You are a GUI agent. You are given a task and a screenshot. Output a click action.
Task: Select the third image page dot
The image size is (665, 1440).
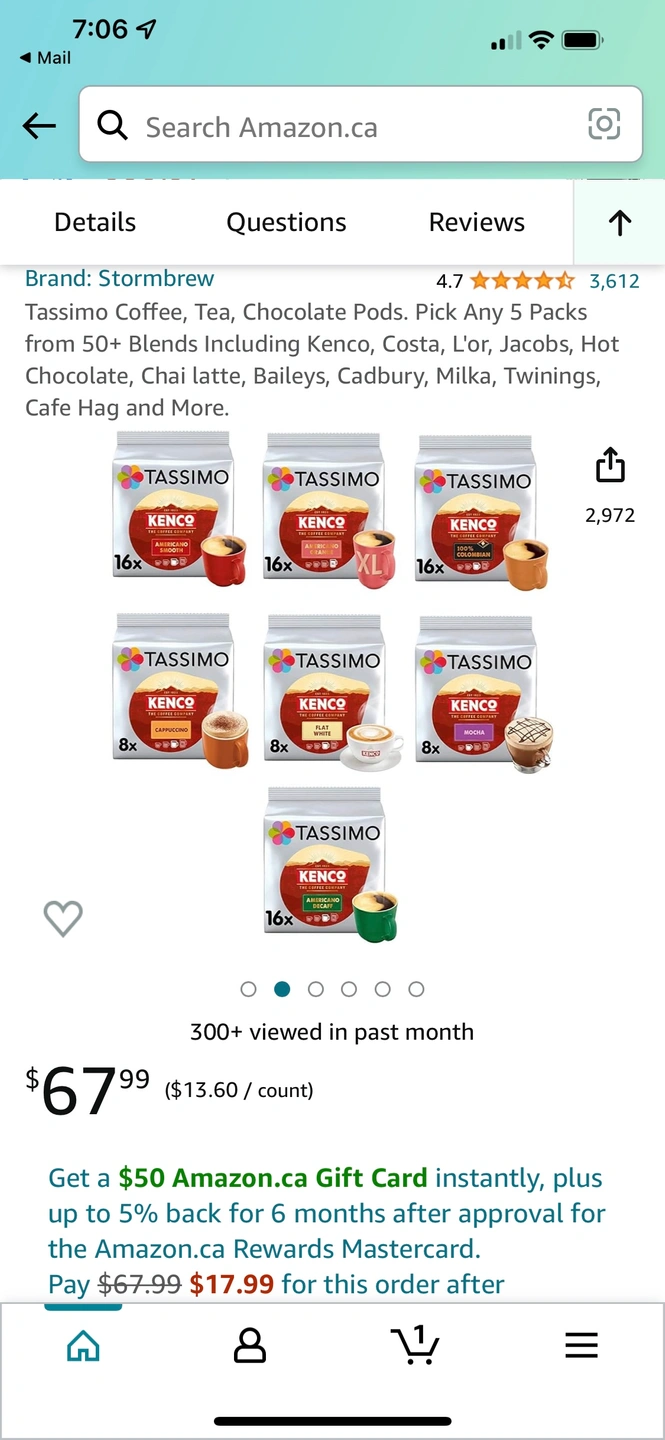[316, 989]
